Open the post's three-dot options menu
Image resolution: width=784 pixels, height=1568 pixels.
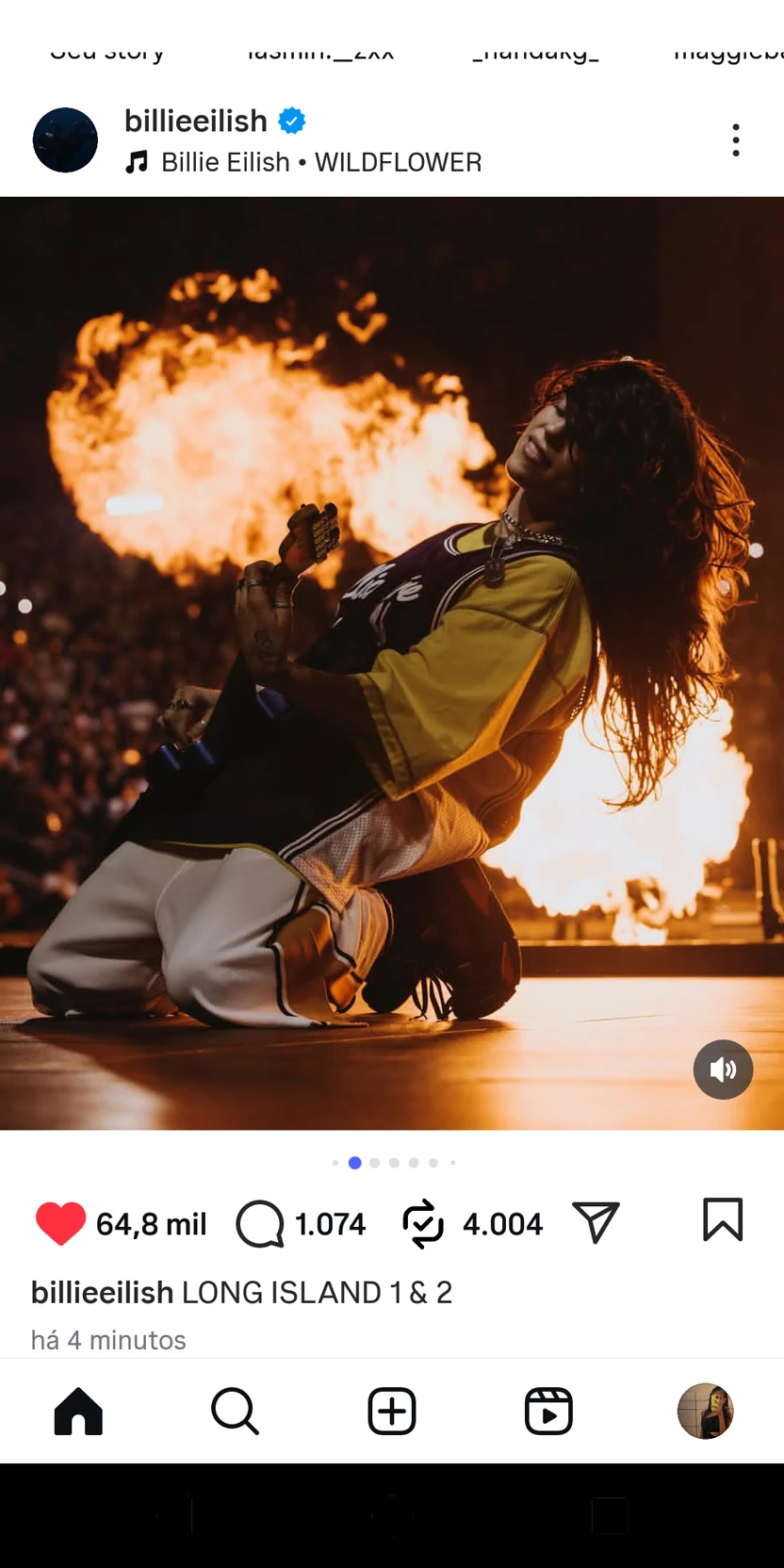736,140
